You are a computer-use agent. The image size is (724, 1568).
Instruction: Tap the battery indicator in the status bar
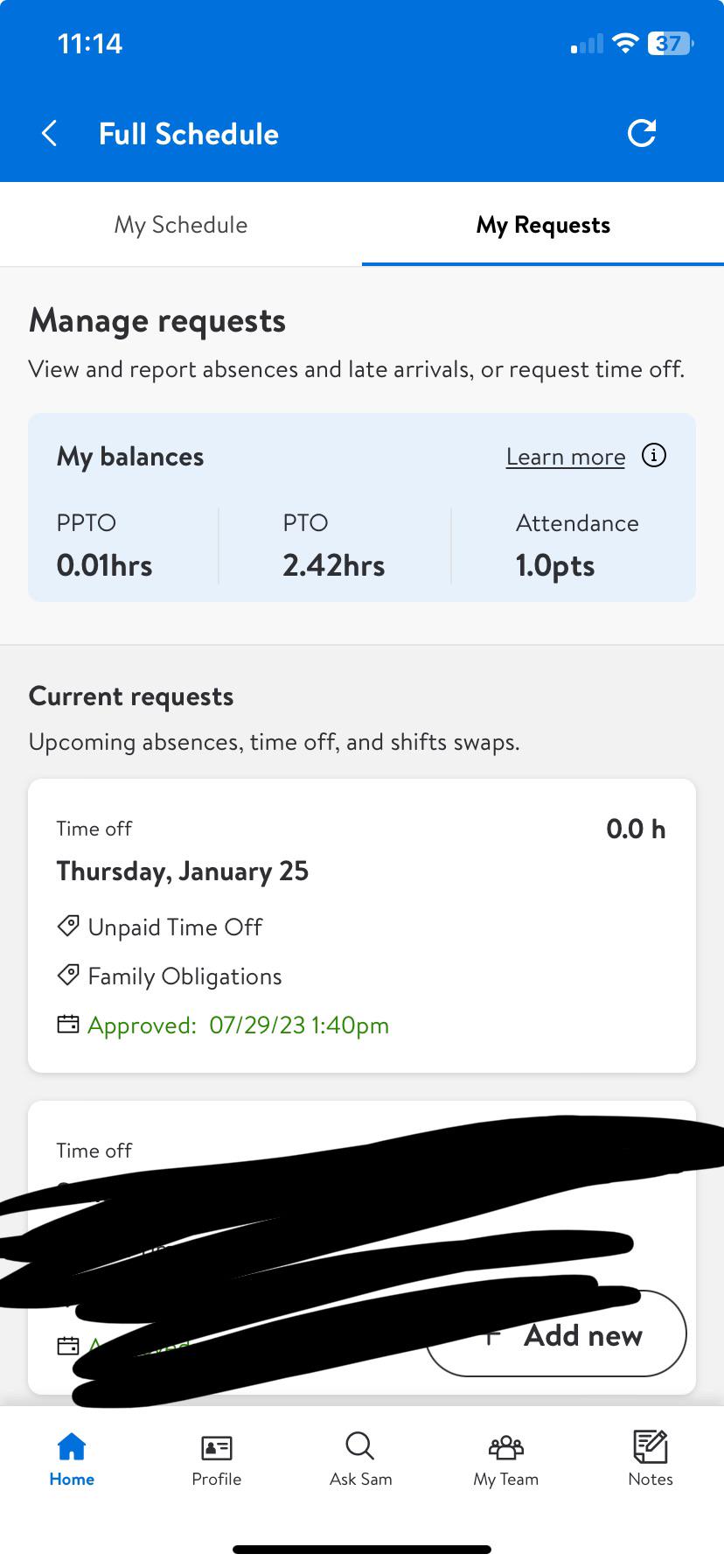667,43
